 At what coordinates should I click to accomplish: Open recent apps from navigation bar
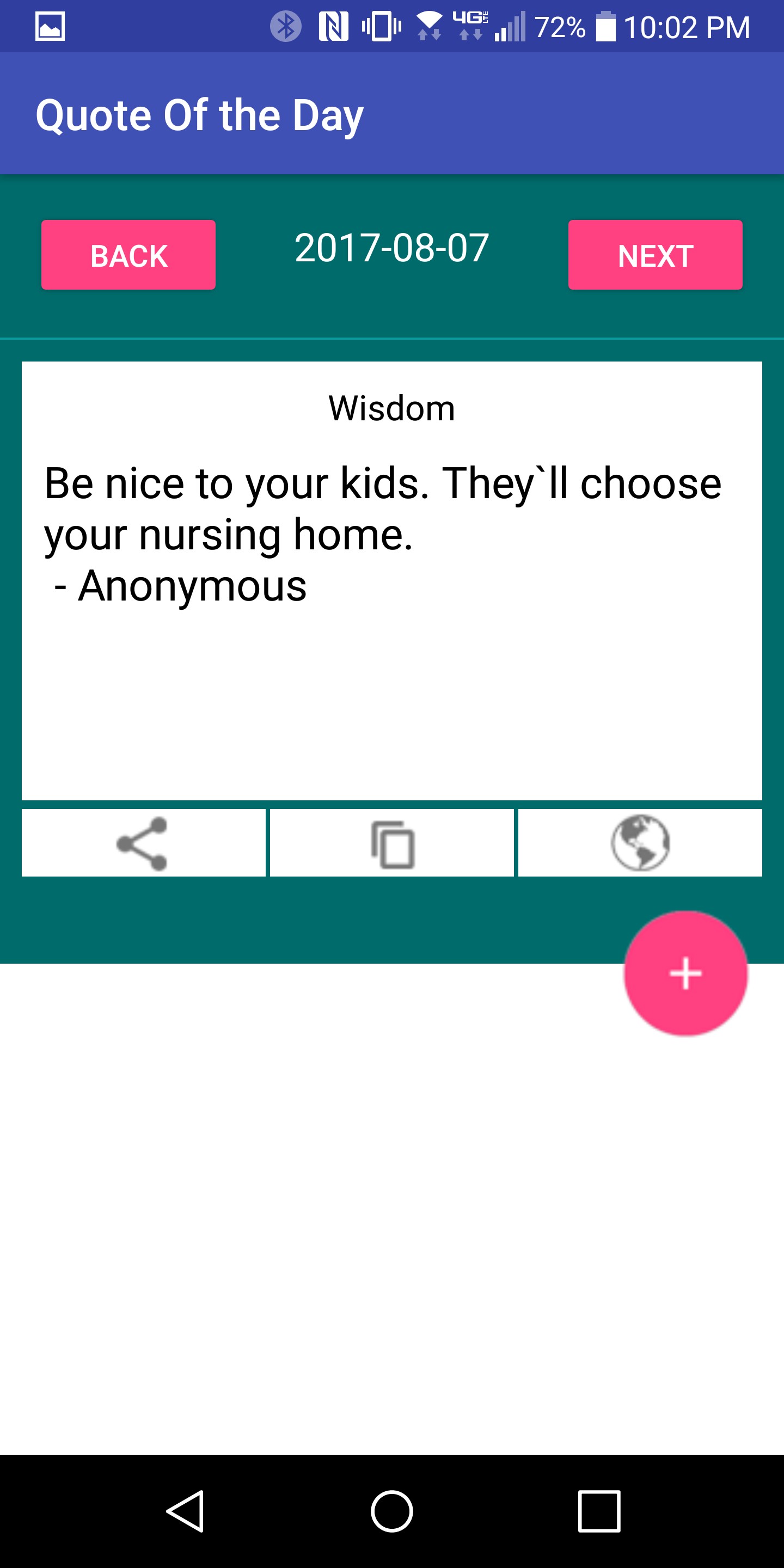(599, 1511)
